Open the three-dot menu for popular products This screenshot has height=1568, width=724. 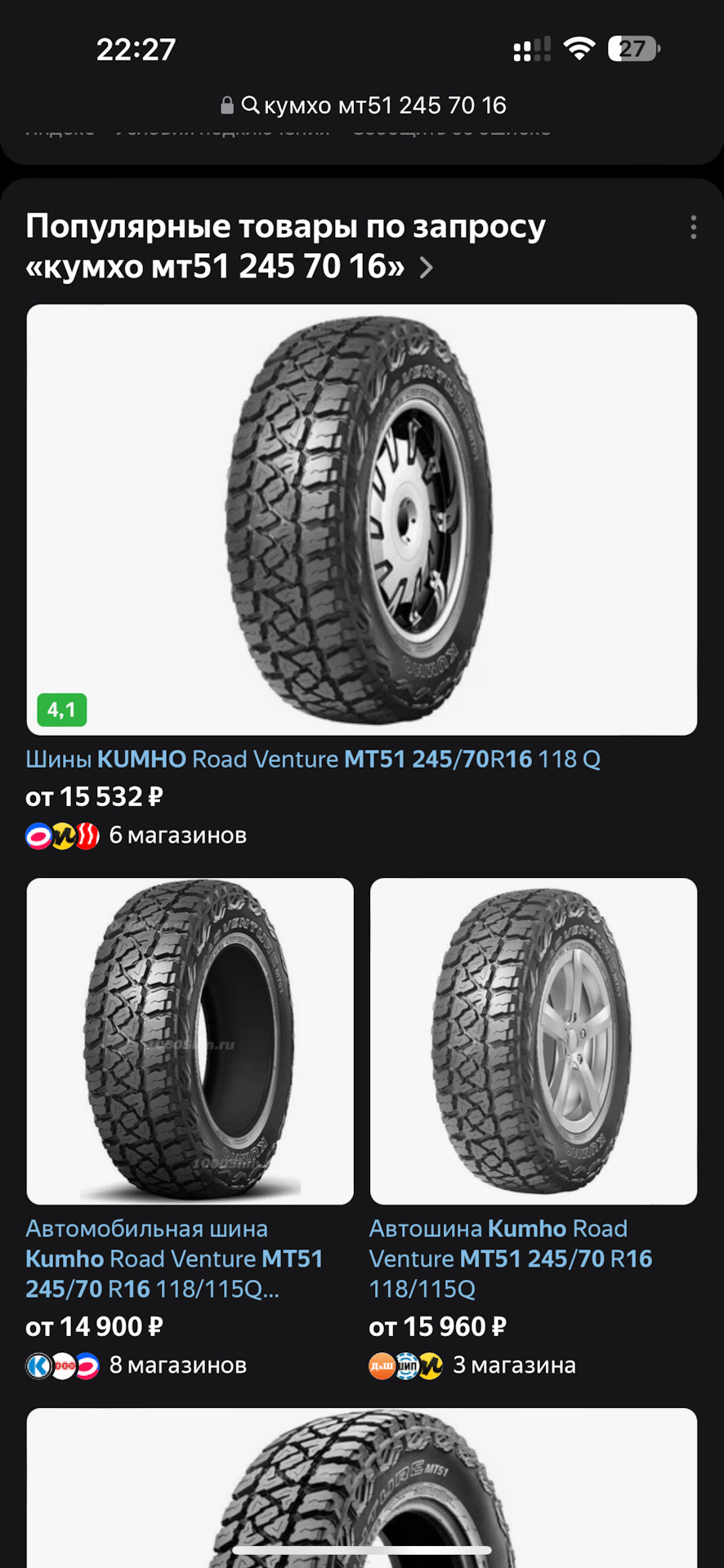[x=693, y=227]
